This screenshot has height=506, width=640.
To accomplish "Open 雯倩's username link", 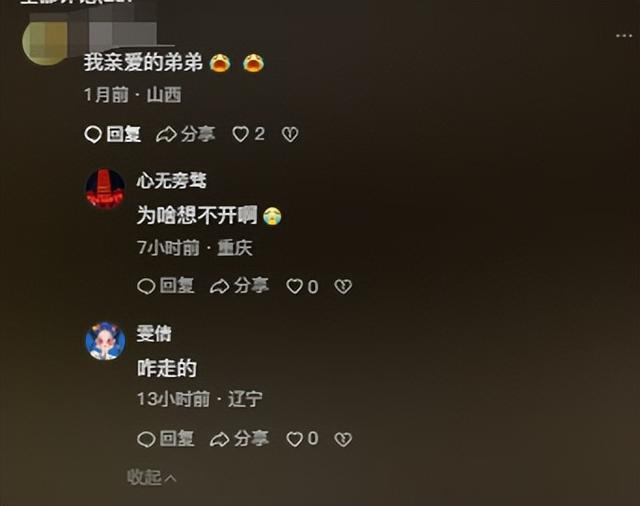I will click(154, 333).
